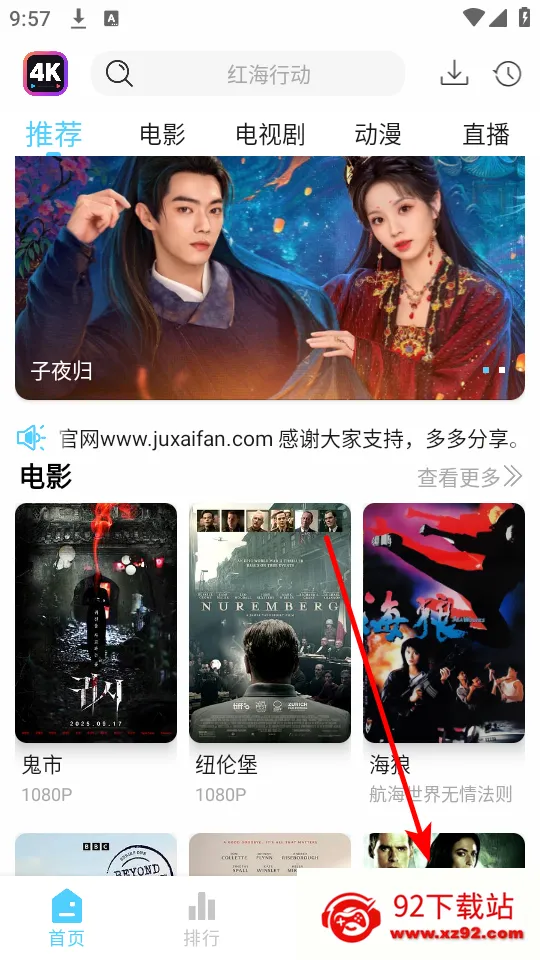The height and width of the screenshot is (960, 540).
Task: Open the 子夜归 banner
Action: tap(270, 278)
